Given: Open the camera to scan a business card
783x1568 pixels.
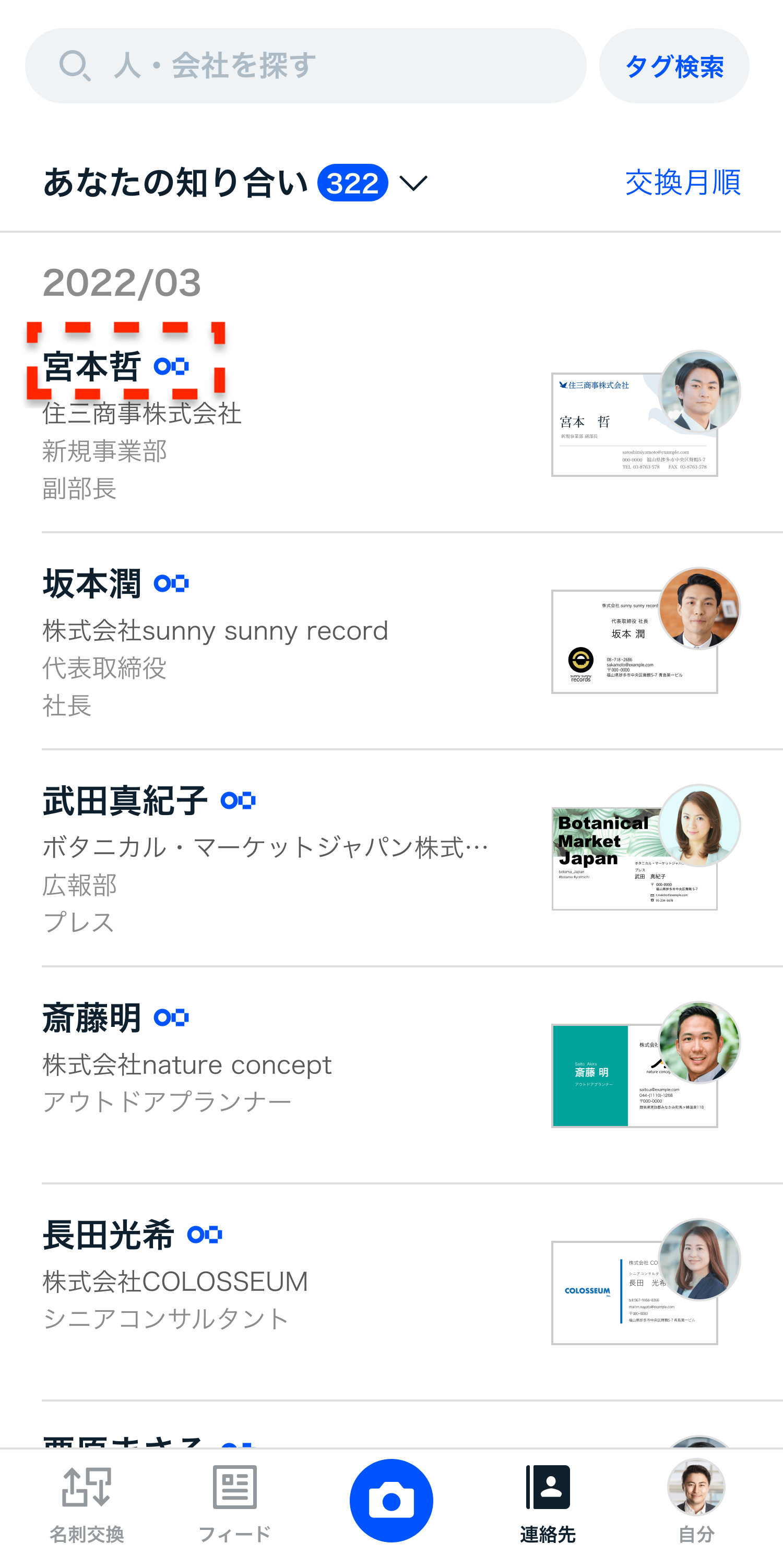Looking at the screenshot, I should (390, 1499).
